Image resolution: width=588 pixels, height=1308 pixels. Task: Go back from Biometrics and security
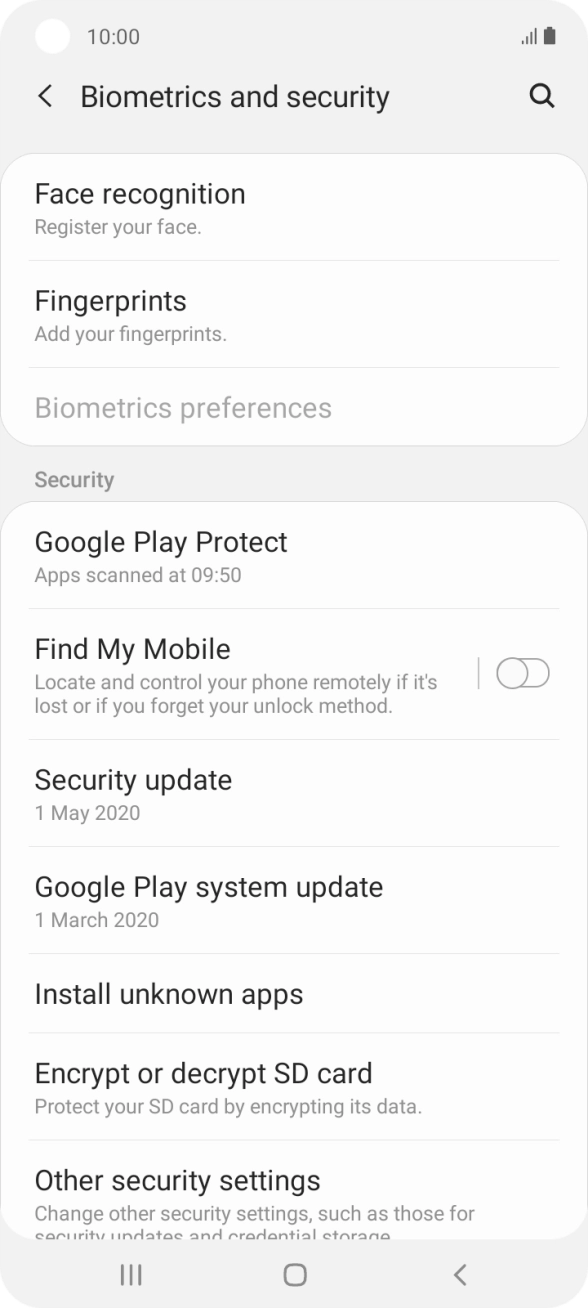coord(45,97)
